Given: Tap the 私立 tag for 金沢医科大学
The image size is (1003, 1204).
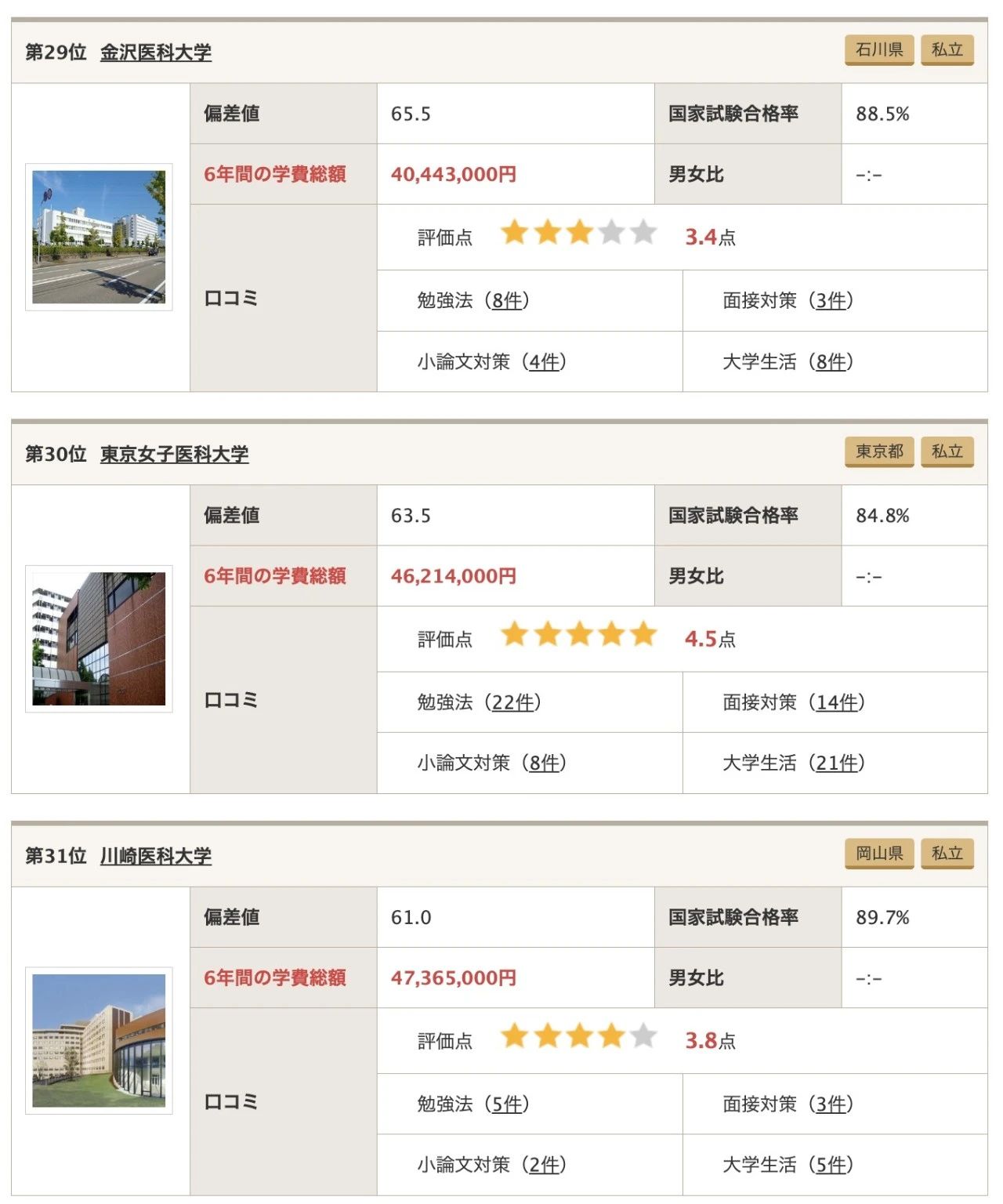Looking at the screenshot, I should point(947,50).
